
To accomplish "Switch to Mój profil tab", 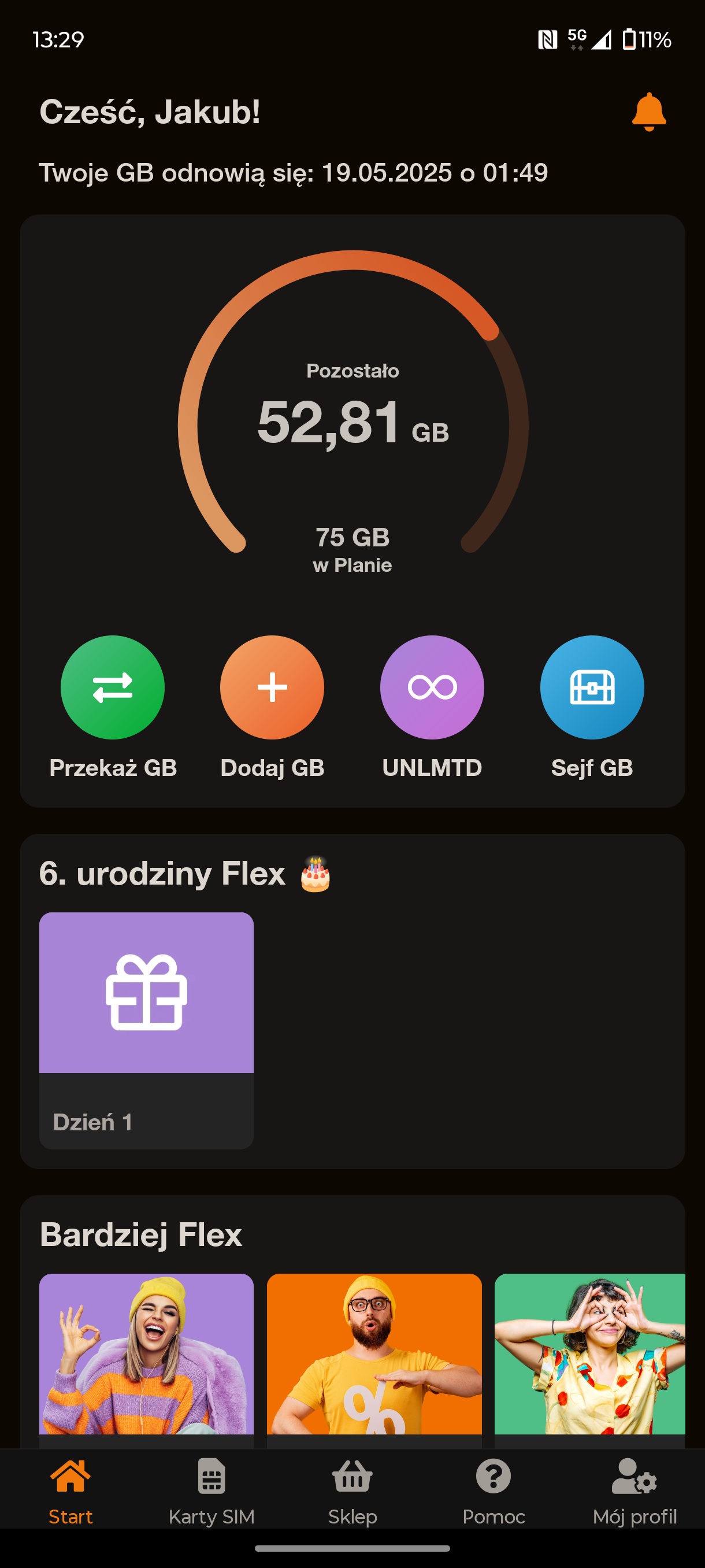I will click(634, 1491).
